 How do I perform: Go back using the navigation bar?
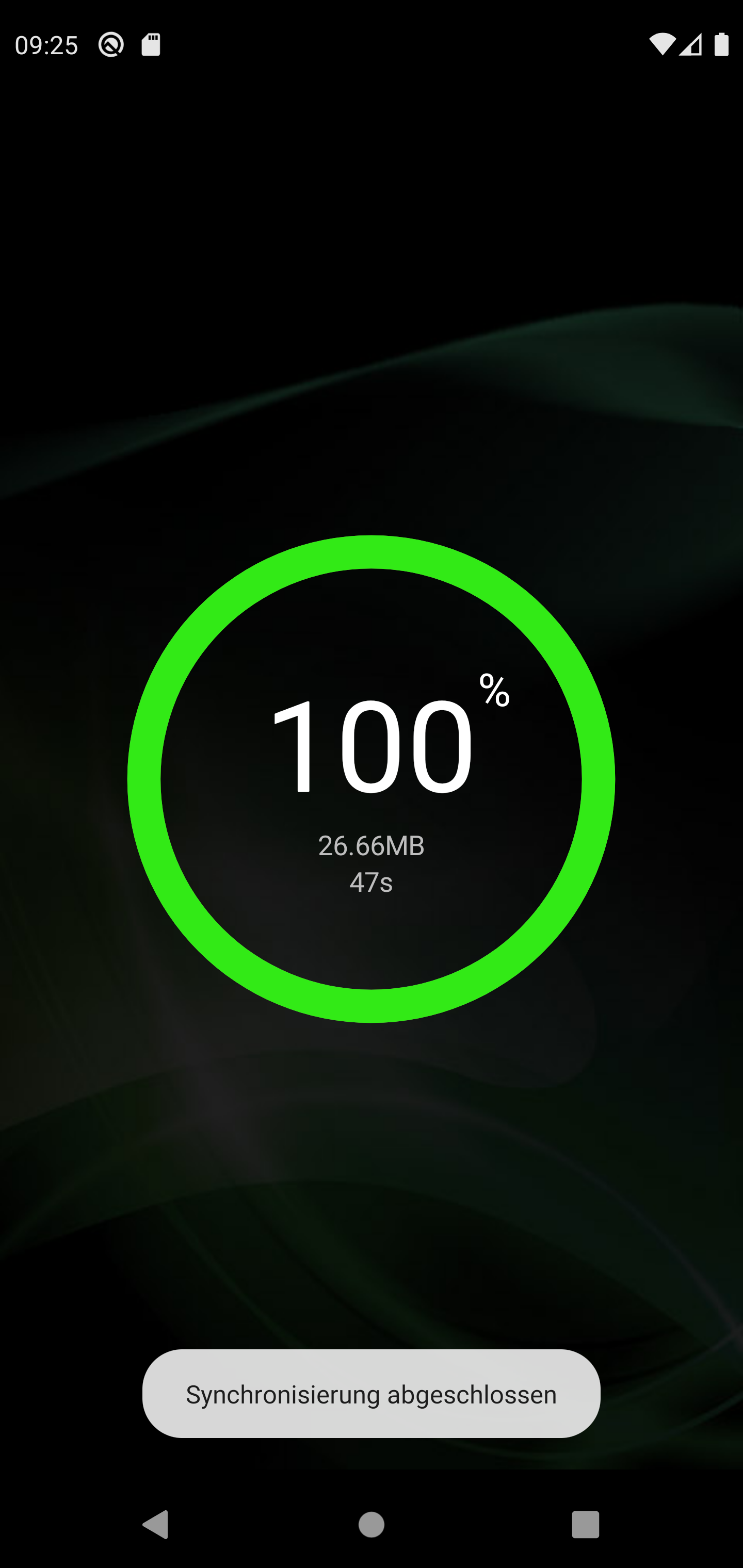pos(156,1525)
